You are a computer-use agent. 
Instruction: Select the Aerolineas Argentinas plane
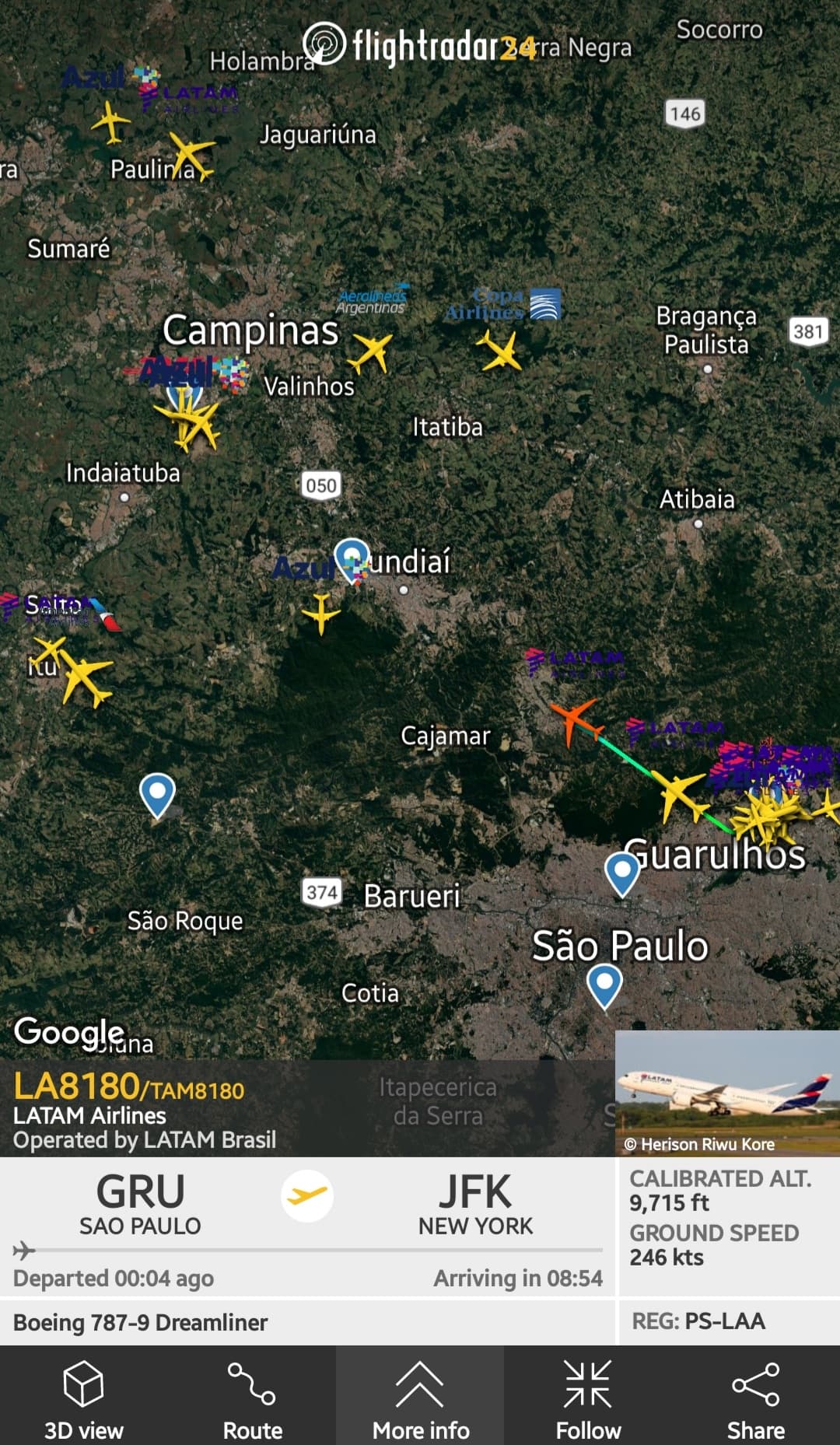pos(371,352)
